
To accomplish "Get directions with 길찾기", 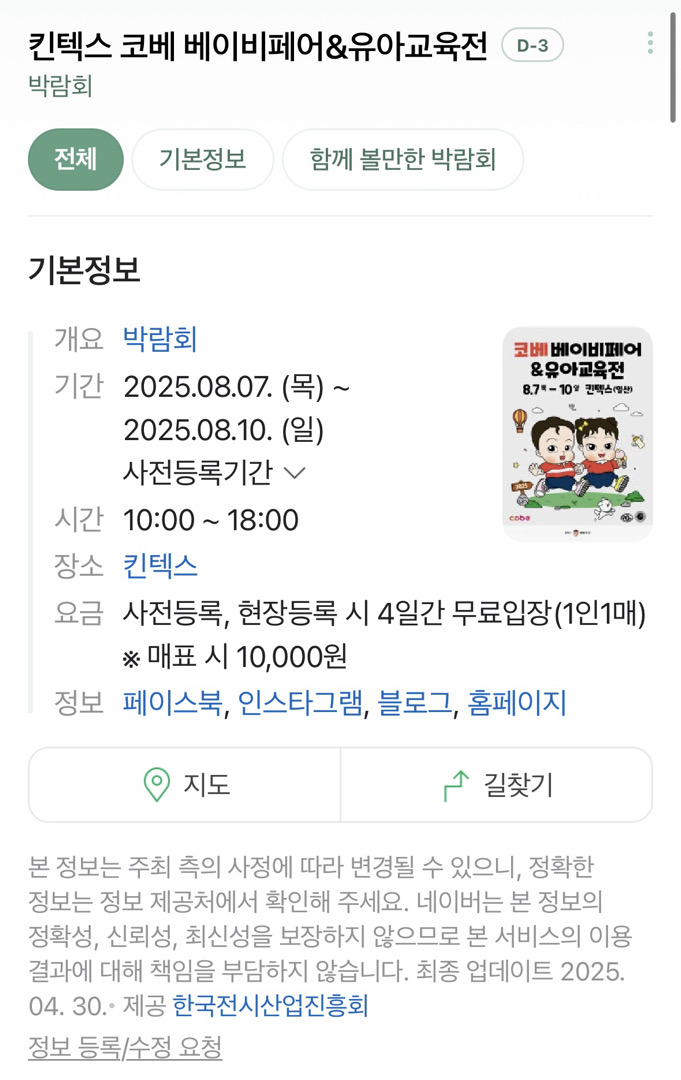I will click(x=496, y=785).
